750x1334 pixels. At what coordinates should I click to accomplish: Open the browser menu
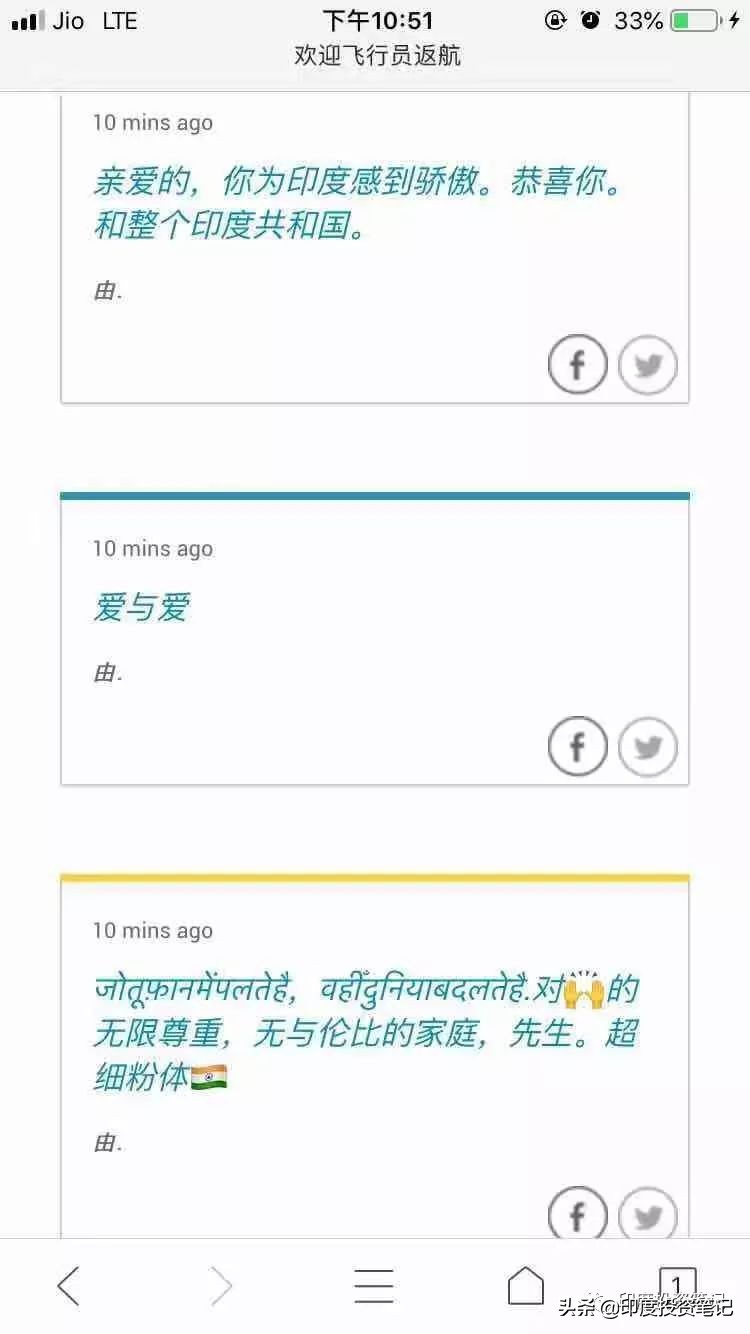click(374, 1285)
